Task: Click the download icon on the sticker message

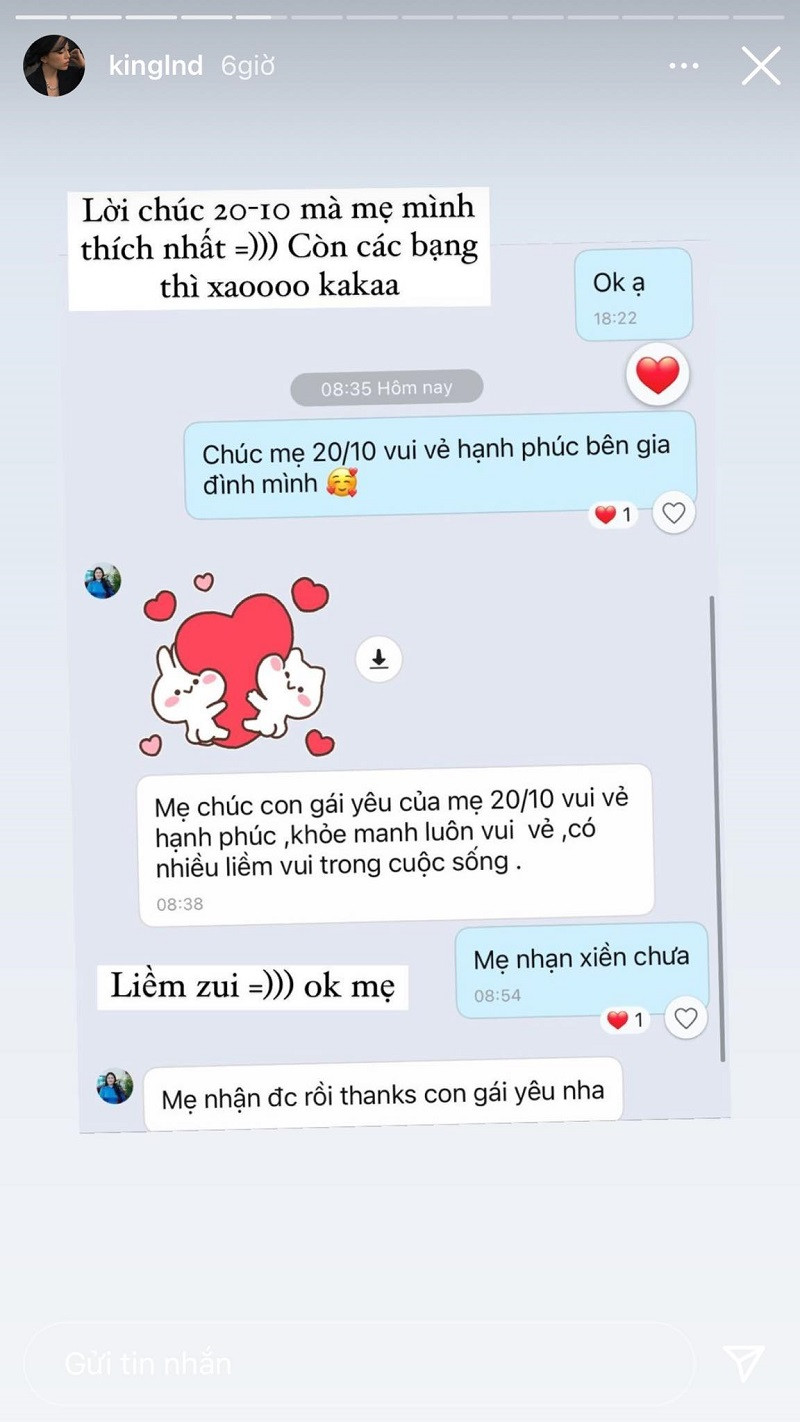Action: (x=377, y=658)
